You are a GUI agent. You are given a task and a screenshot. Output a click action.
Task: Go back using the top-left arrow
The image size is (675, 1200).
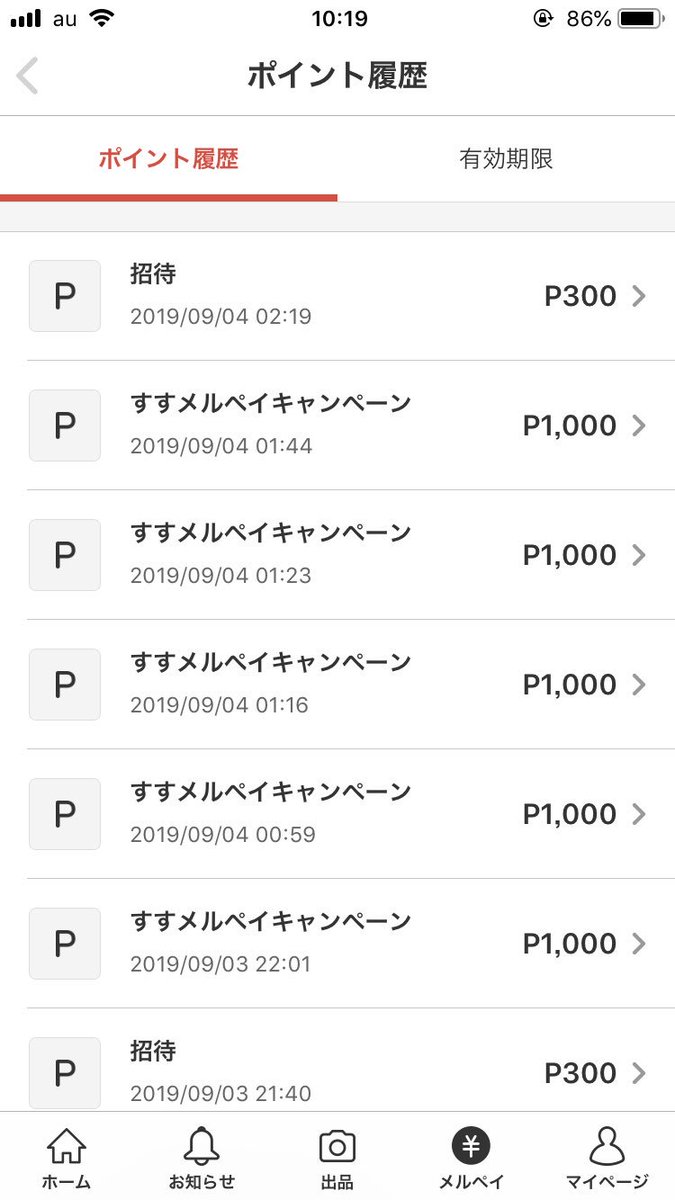point(28,77)
